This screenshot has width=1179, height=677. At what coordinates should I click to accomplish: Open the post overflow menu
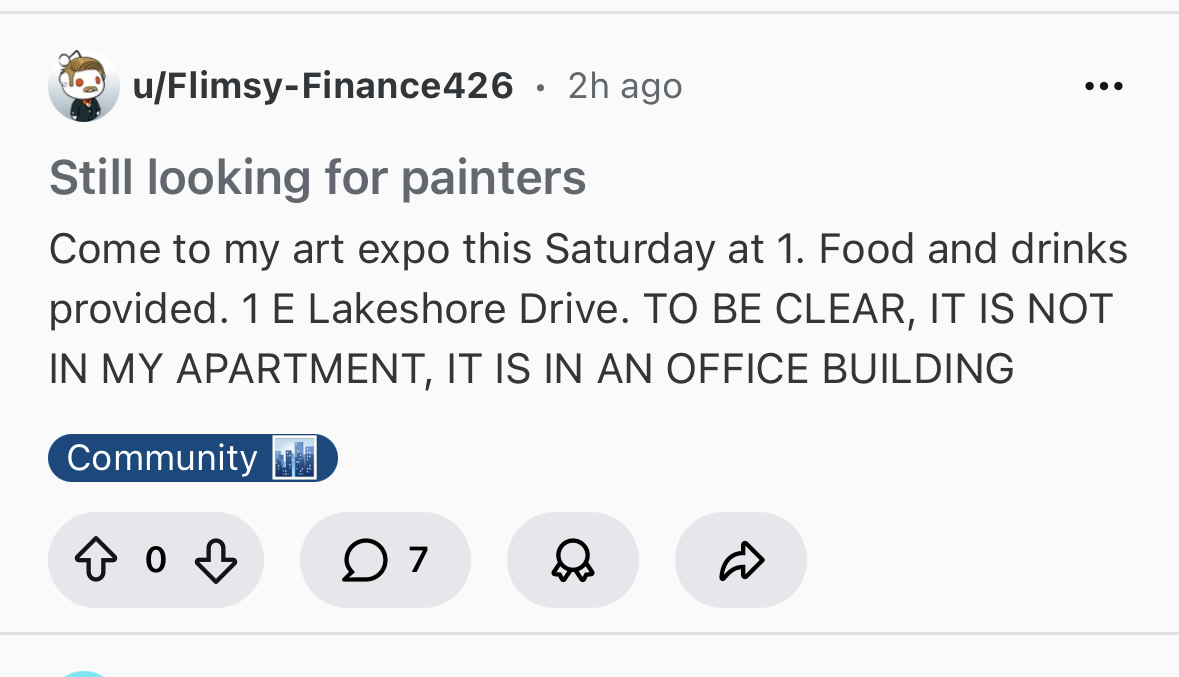pos(1103,87)
